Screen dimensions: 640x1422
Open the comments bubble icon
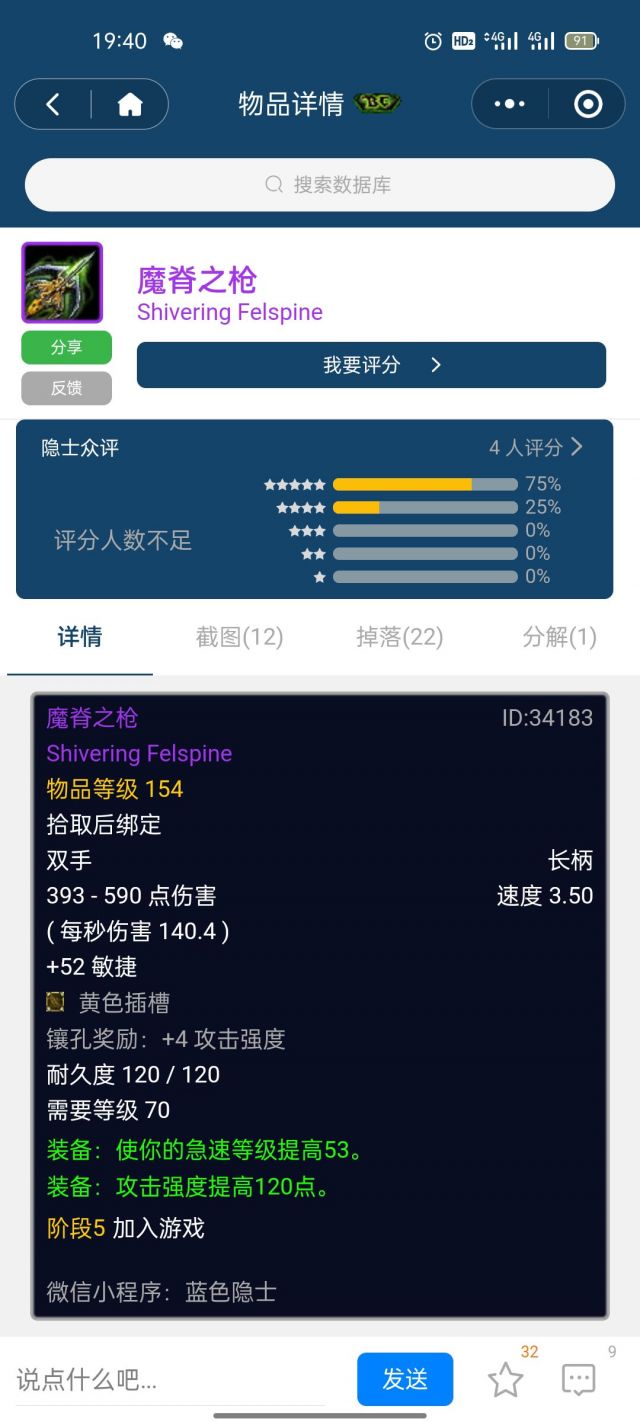pyautogui.click(x=579, y=1381)
